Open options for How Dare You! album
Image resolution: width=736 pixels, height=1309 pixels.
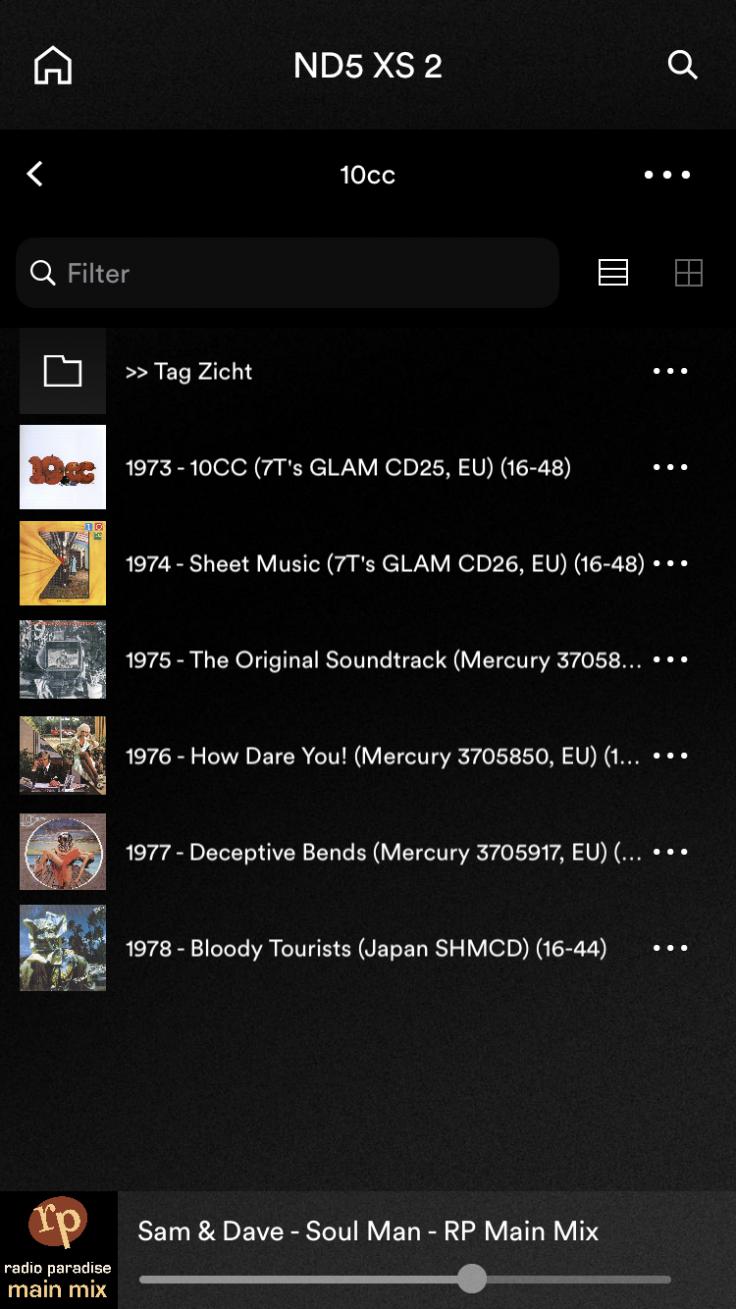click(670, 756)
